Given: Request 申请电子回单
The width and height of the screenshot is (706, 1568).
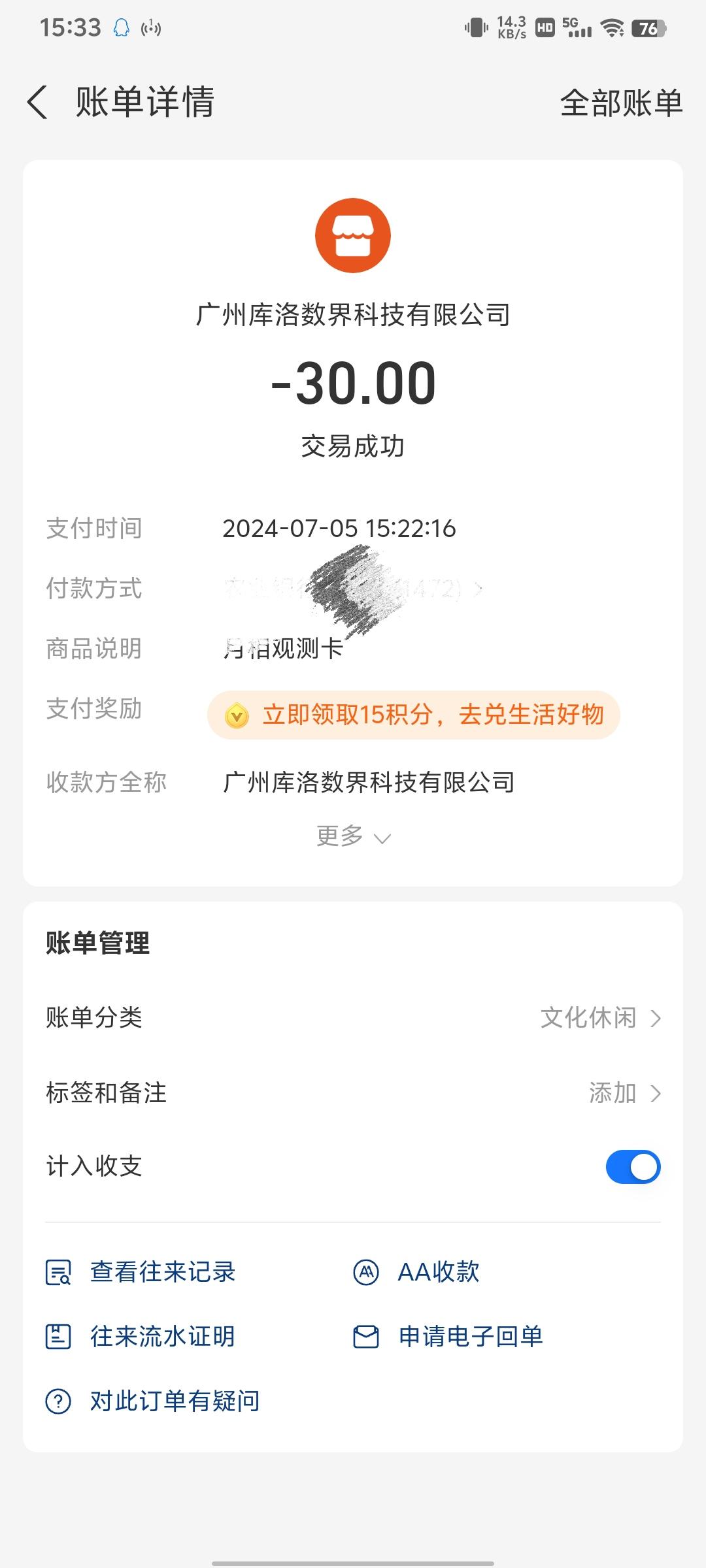Looking at the screenshot, I should click(x=471, y=1337).
